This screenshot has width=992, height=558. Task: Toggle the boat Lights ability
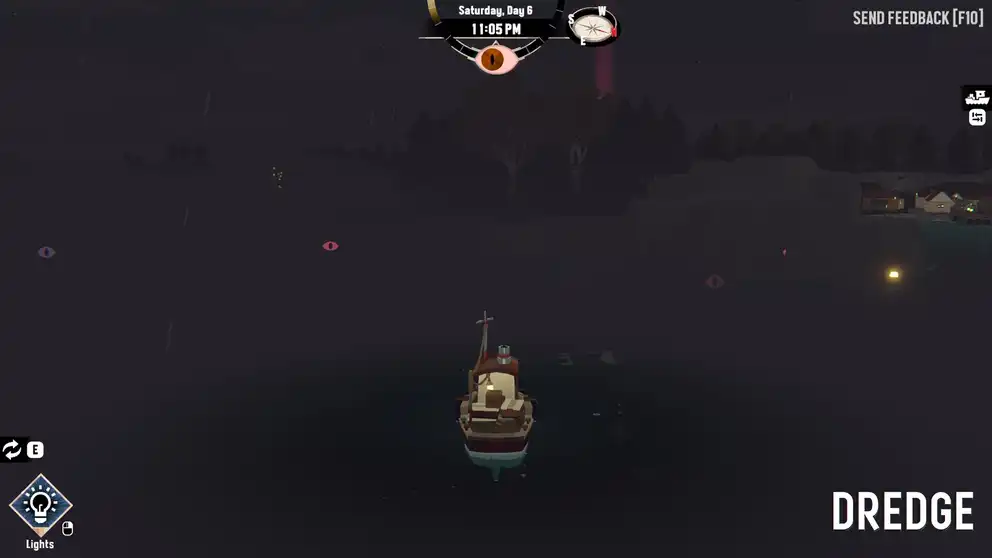41,505
